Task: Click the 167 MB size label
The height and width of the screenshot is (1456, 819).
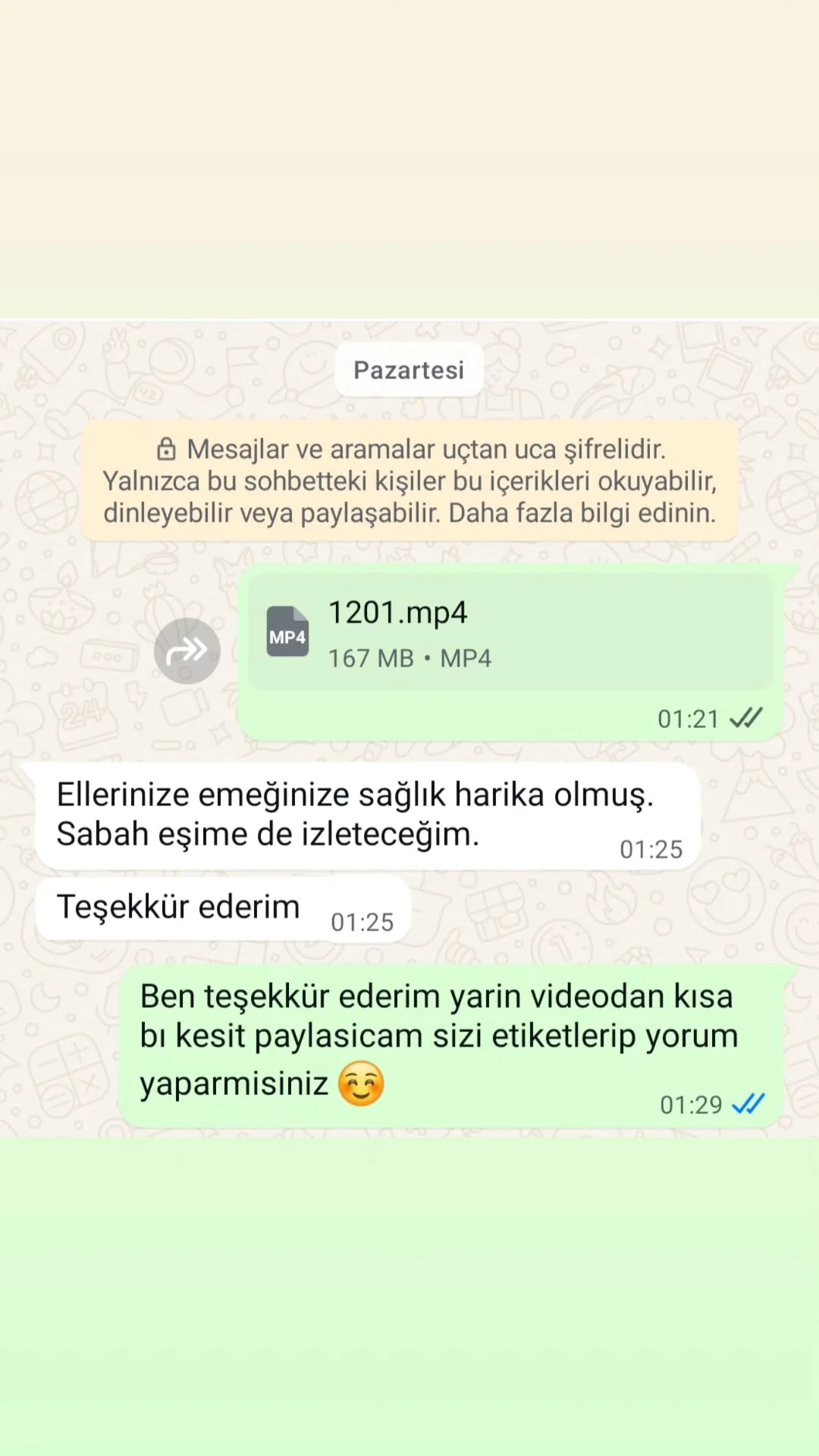Action: coord(371,658)
